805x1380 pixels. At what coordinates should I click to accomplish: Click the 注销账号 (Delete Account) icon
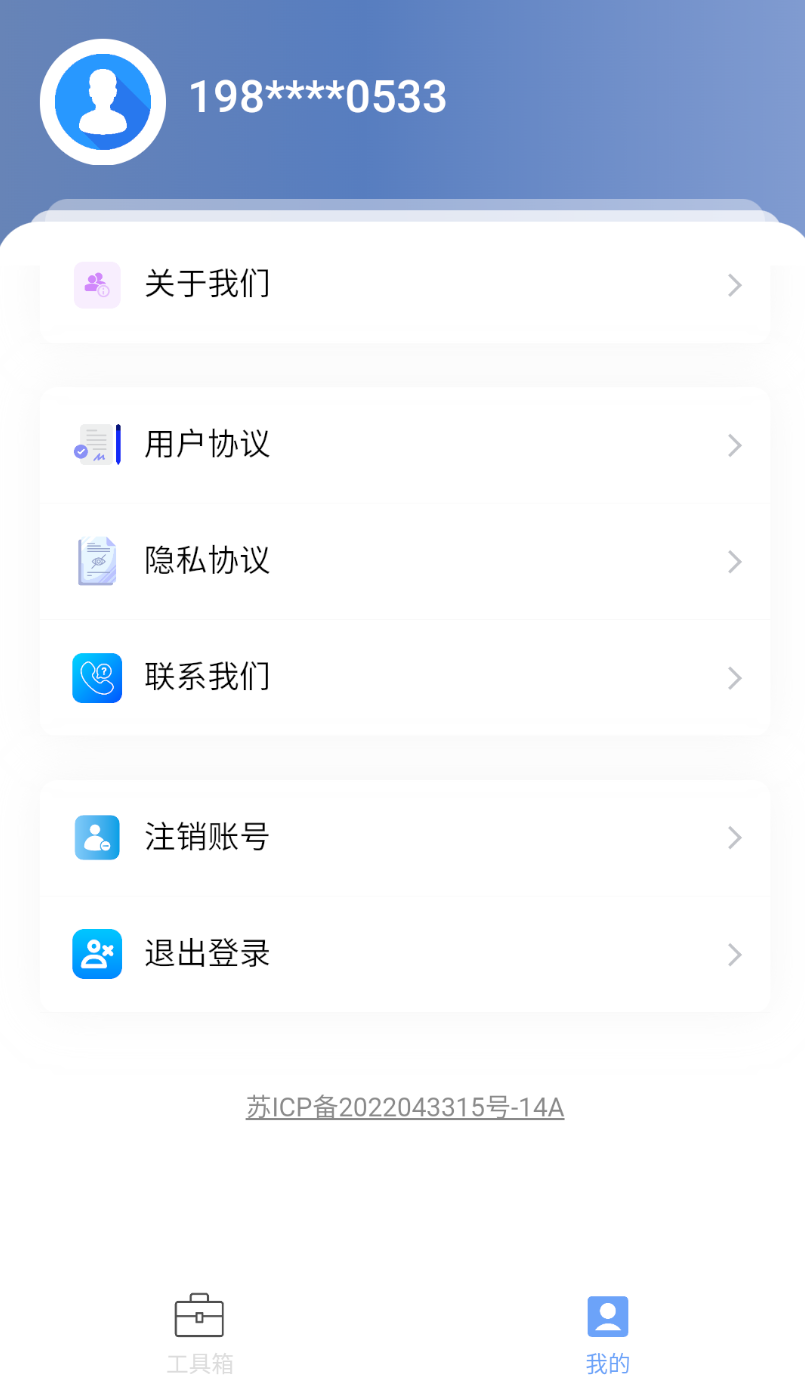pyautogui.click(x=97, y=838)
